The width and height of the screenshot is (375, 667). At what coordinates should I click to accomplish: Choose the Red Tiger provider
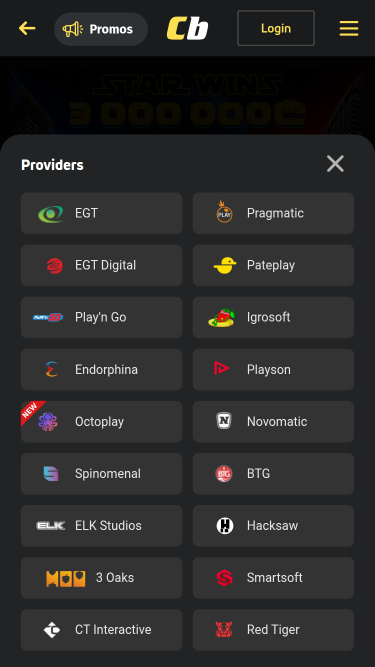point(273,630)
